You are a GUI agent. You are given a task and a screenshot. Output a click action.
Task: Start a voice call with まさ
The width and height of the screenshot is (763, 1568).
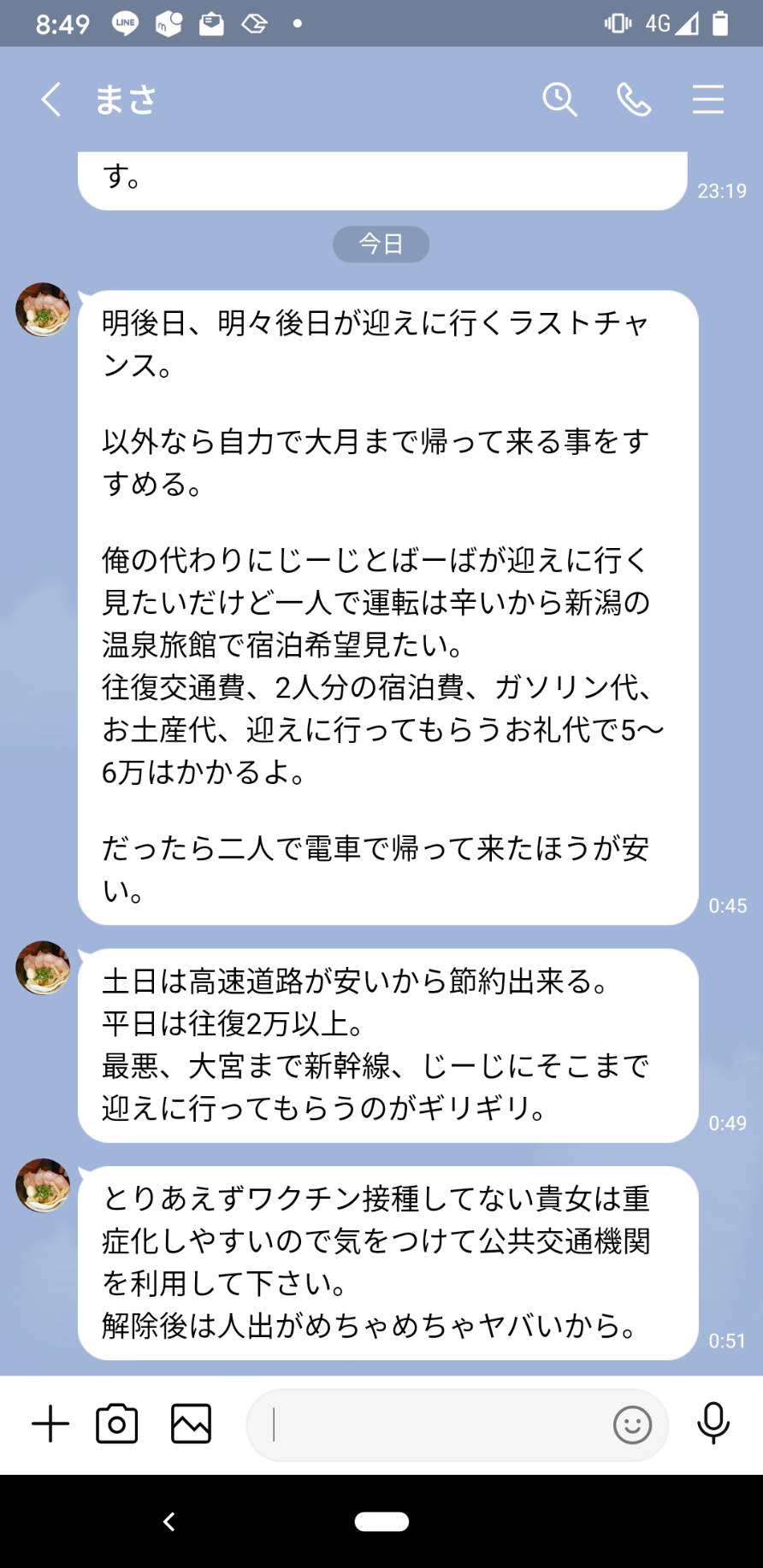coord(634,99)
